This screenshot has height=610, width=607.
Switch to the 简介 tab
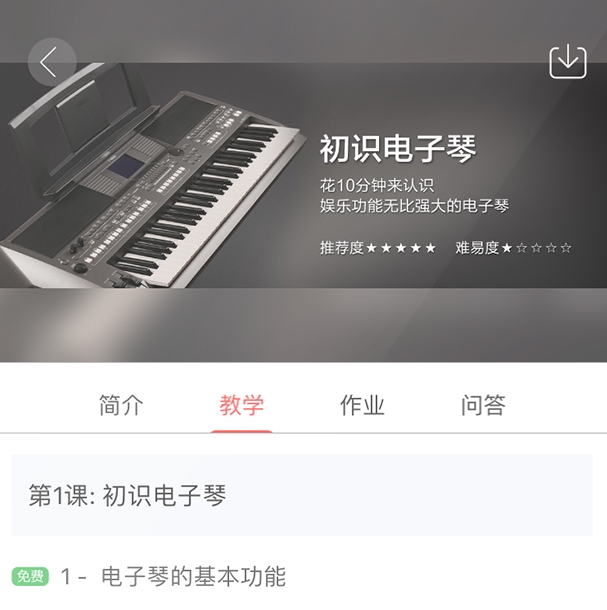tap(121, 405)
